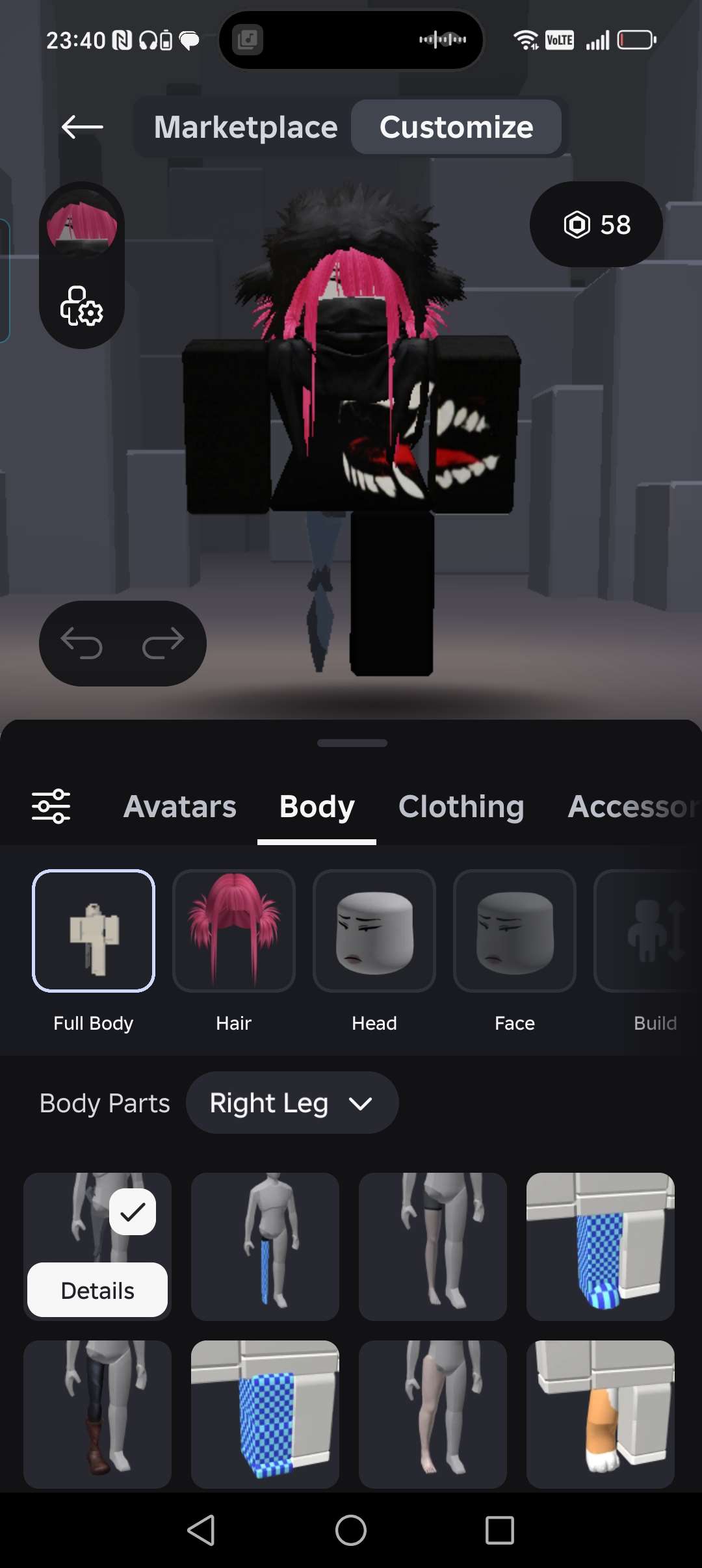Image resolution: width=702 pixels, height=1568 pixels.
Task: Choose the Face category
Action: click(x=515, y=931)
